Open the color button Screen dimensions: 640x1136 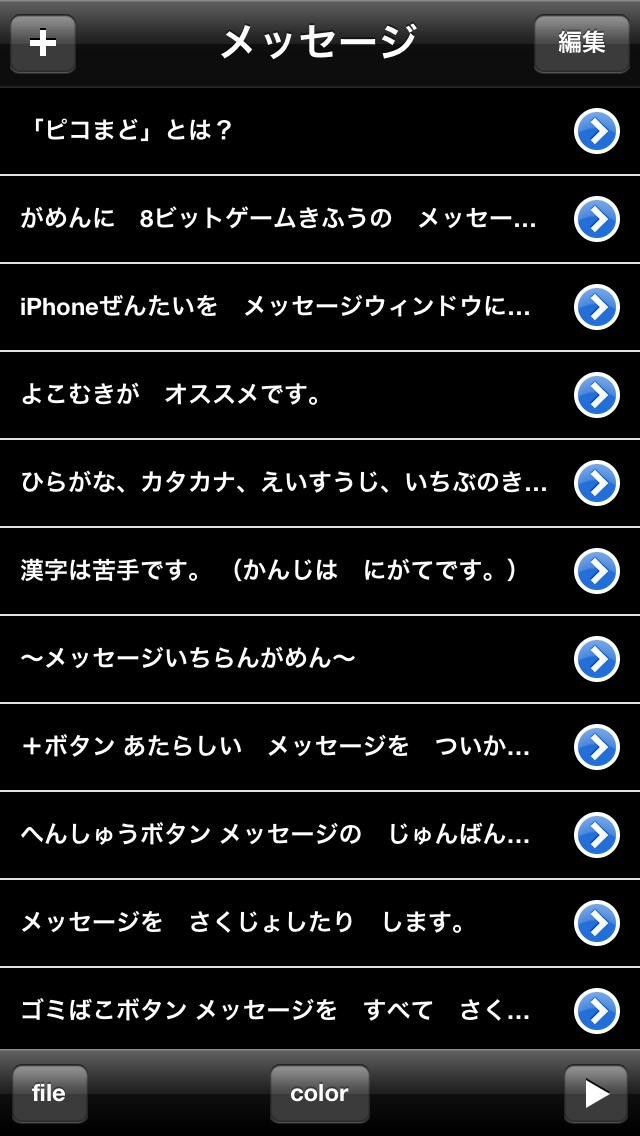point(319,1093)
